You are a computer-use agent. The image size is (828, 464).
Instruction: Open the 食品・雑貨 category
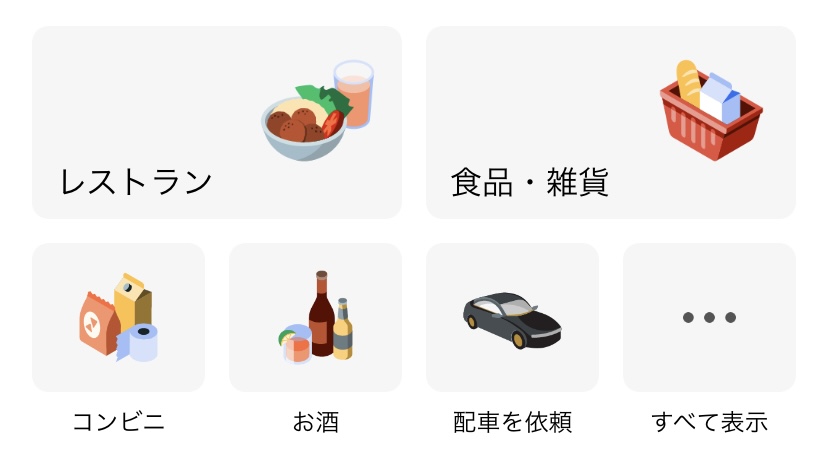point(610,122)
